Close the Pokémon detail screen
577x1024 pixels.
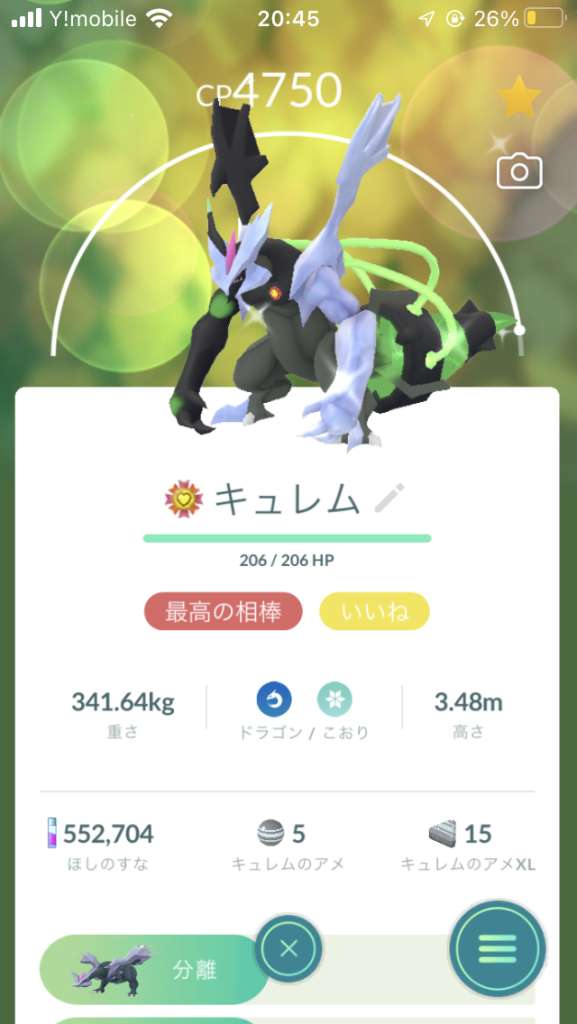point(288,948)
